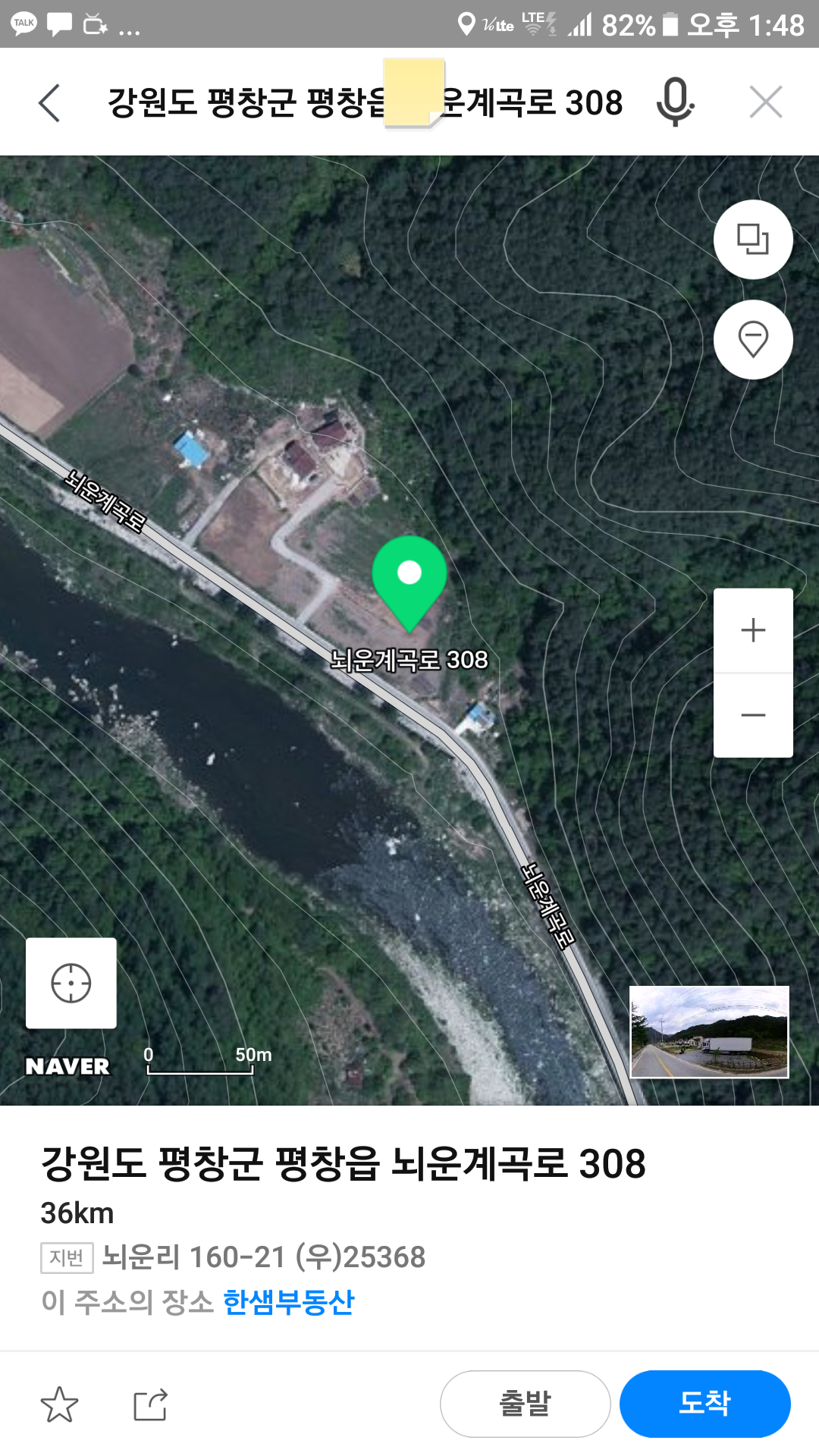Save this address to favorites
The height and width of the screenshot is (1456, 819).
[x=59, y=1404]
